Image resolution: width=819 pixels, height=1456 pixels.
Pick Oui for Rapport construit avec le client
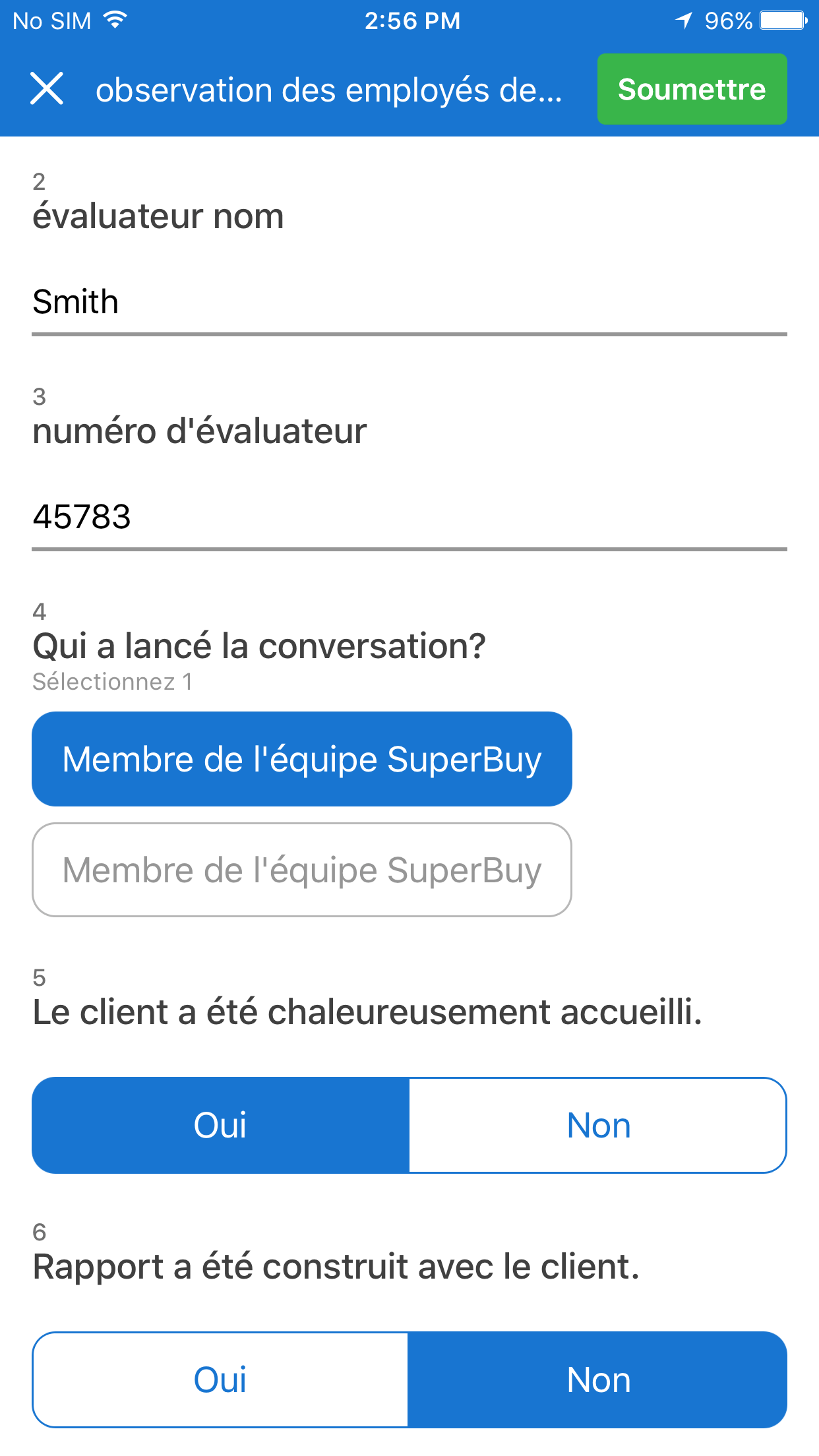pos(220,1380)
